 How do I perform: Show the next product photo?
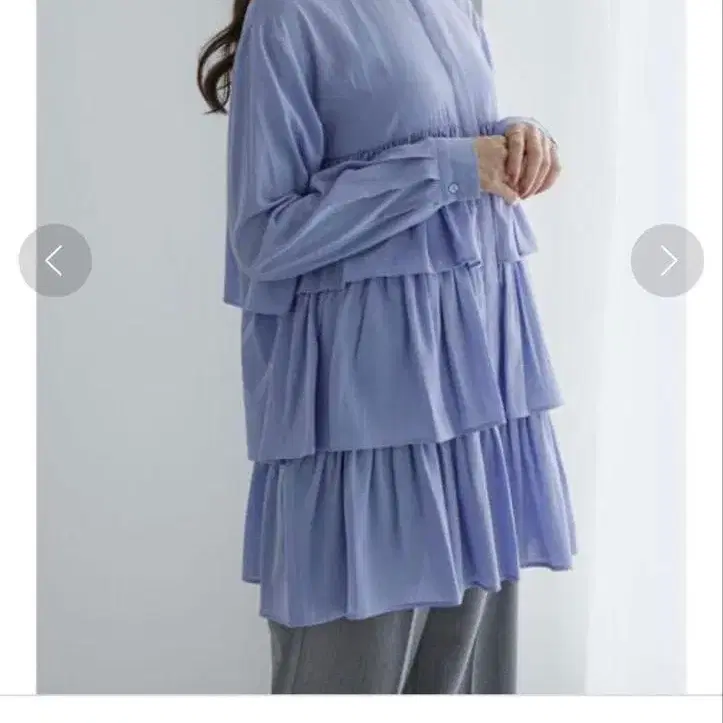(x=667, y=261)
